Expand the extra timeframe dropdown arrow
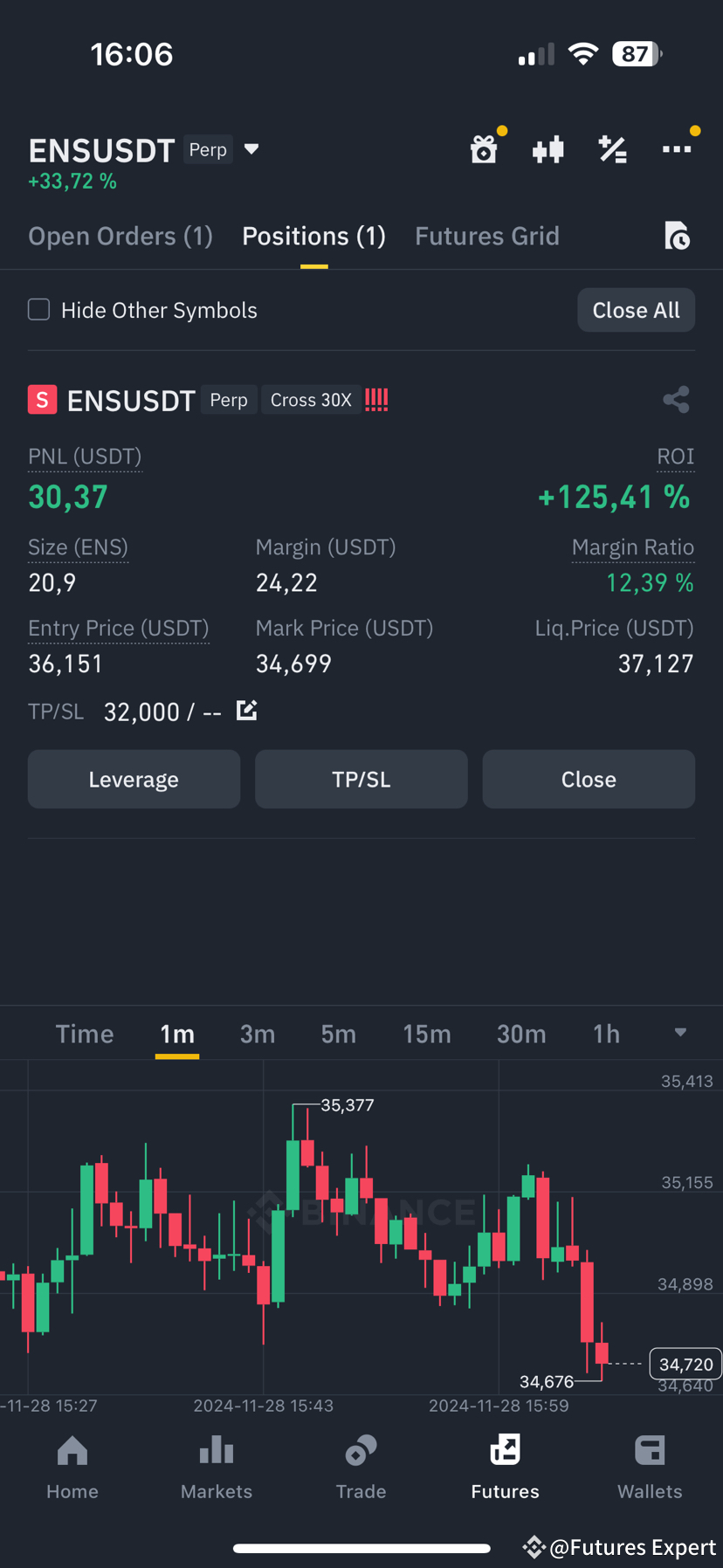 tap(681, 1033)
